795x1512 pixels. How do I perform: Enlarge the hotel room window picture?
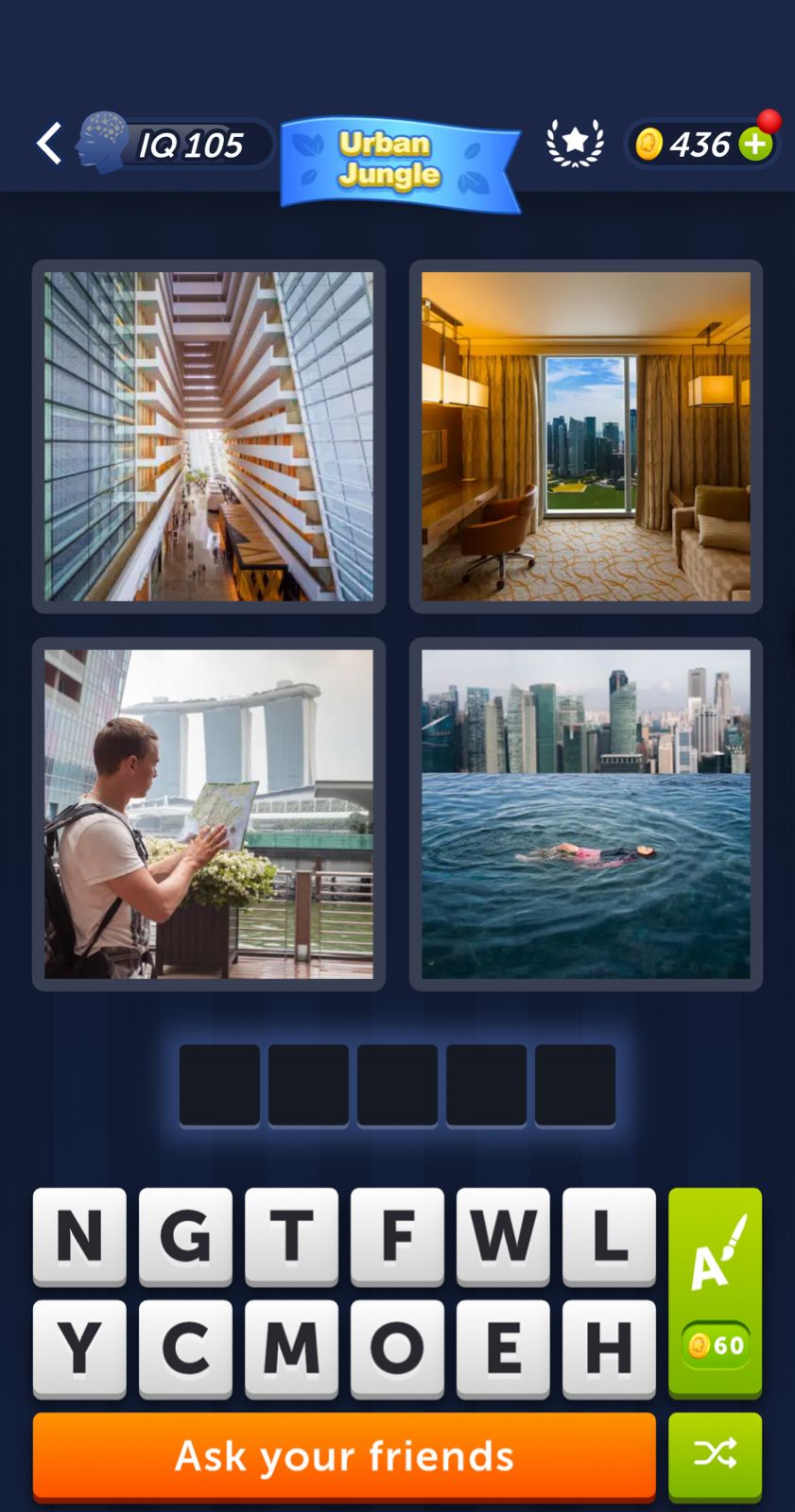(585, 437)
